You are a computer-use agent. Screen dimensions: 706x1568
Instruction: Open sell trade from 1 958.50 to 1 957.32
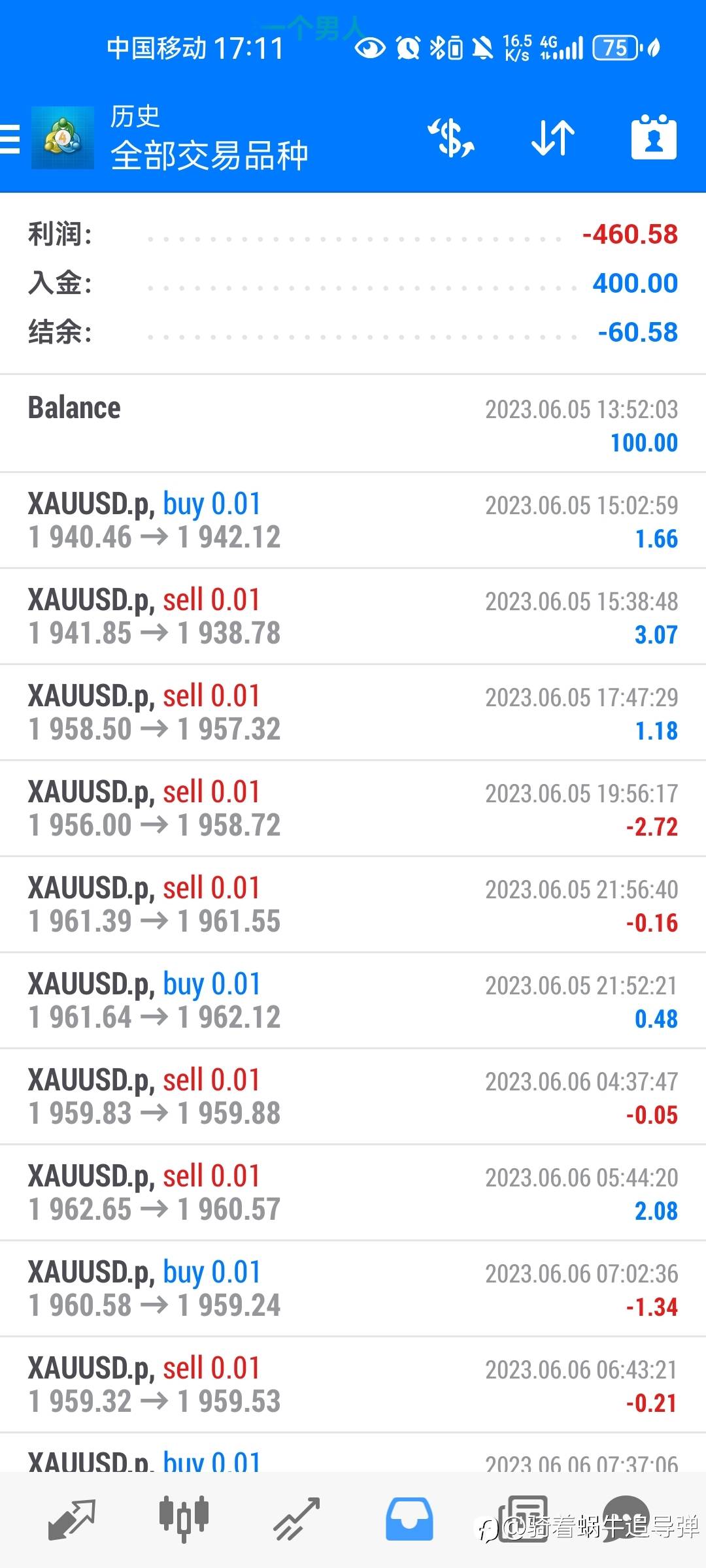click(353, 712)
